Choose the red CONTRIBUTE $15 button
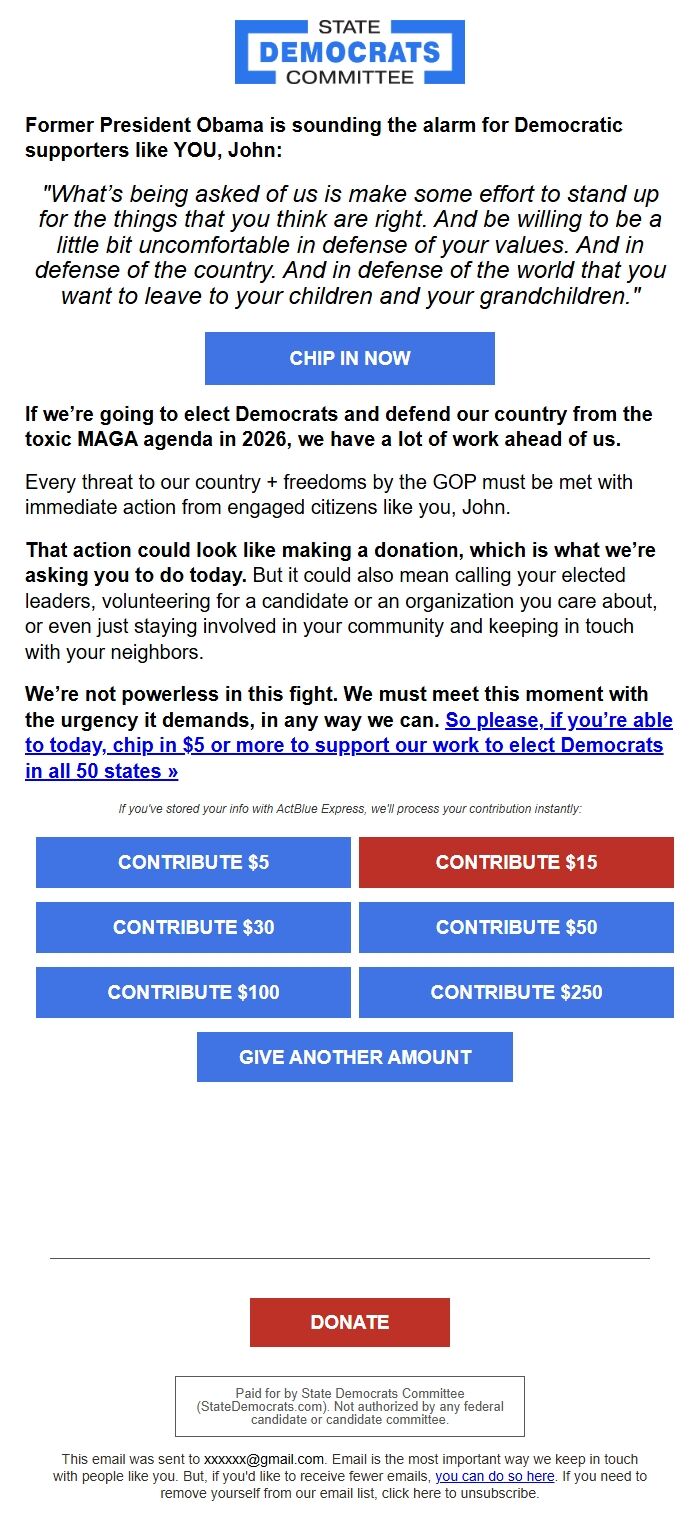Image resolution: width=700 pixels, height=1525 pixels. pos(516,862)
